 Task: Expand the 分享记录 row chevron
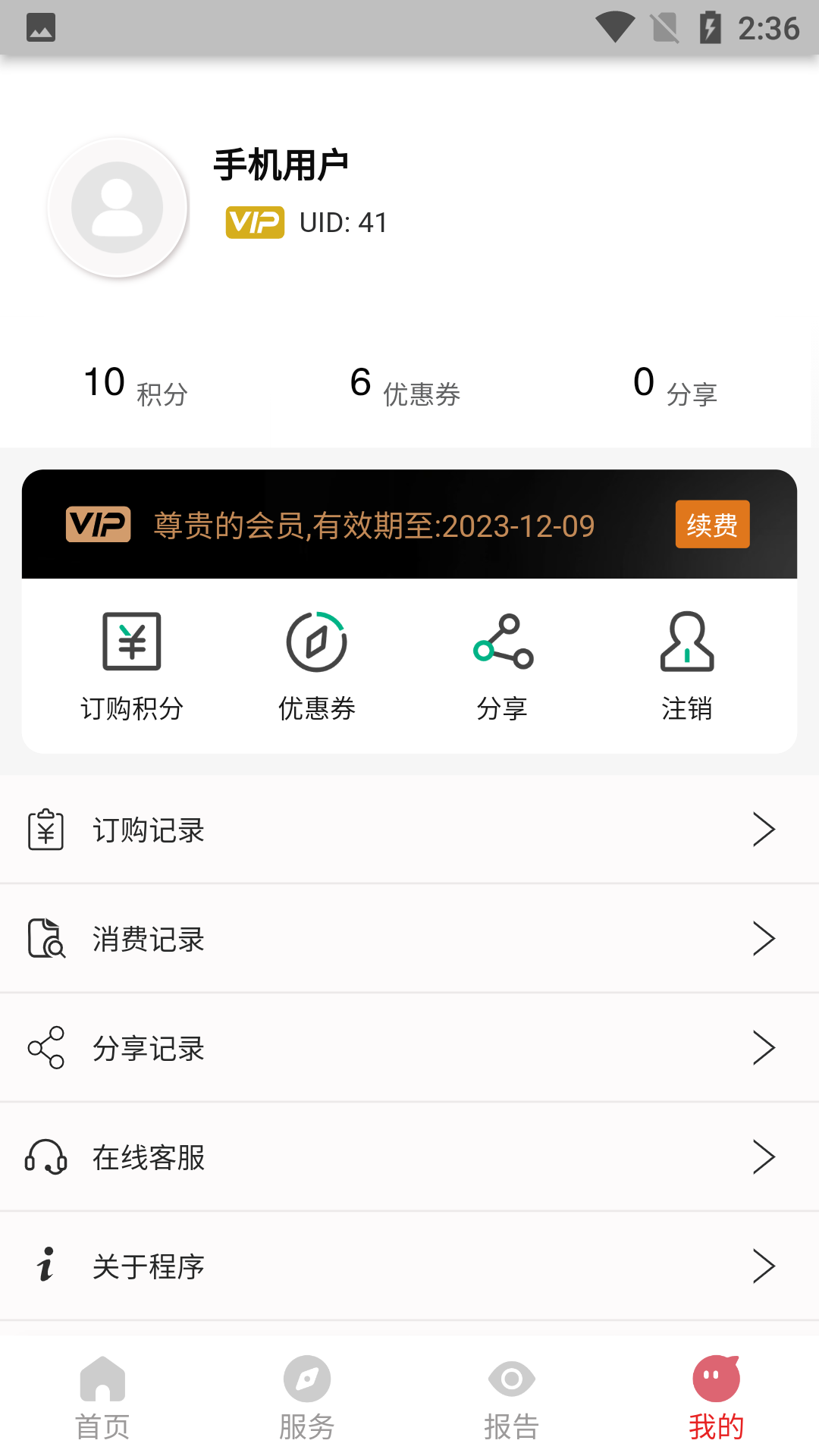point(764,1047)
